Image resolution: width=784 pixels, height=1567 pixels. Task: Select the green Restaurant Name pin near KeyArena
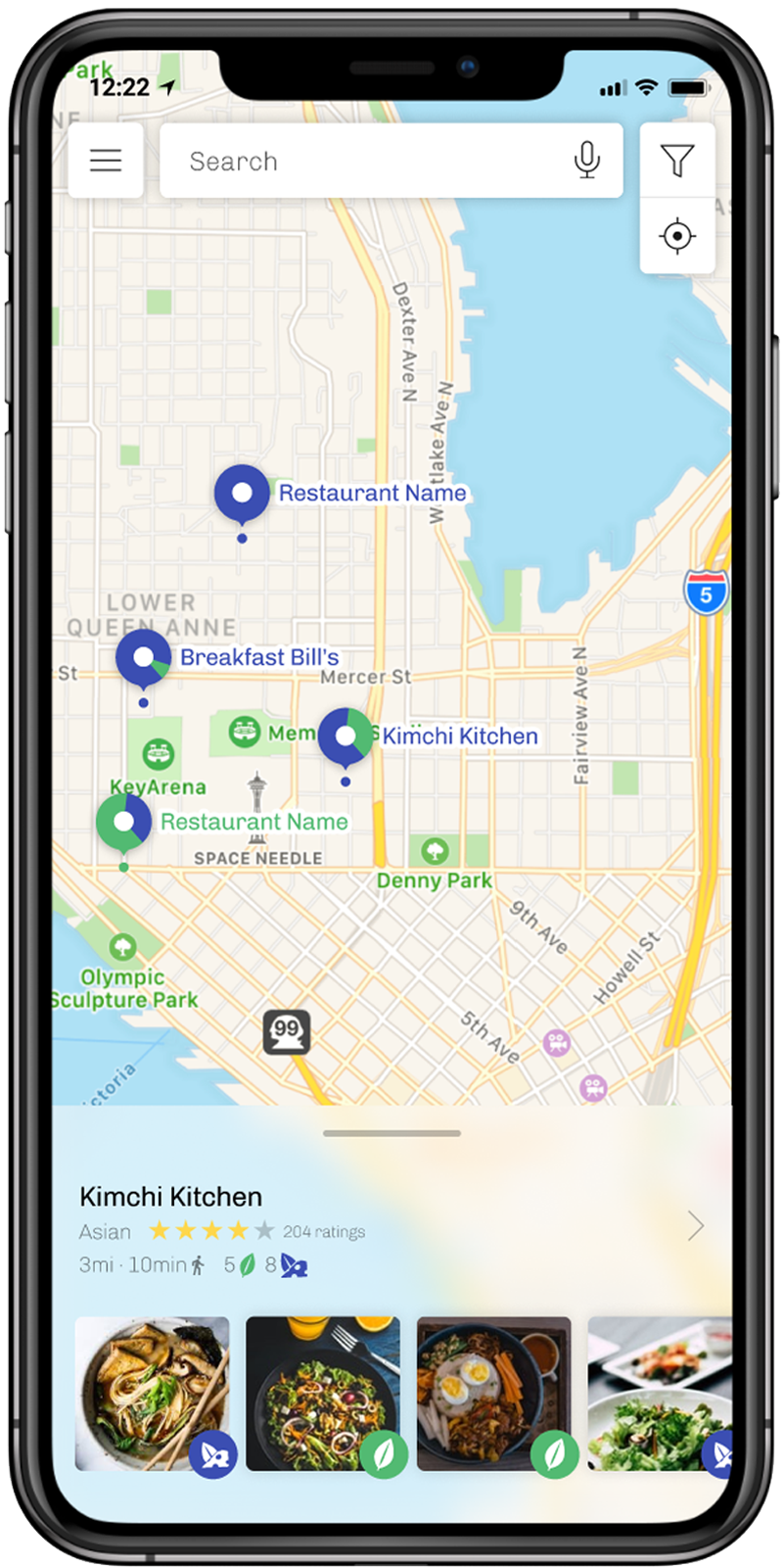pos(123,825)
